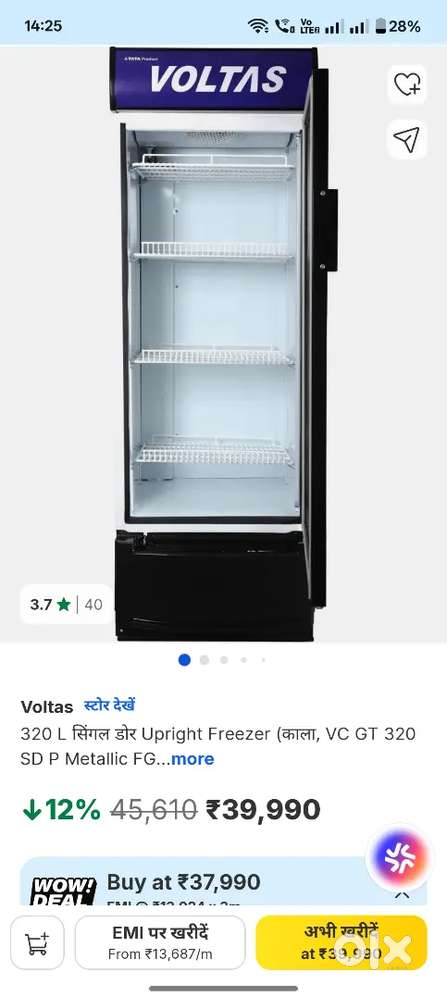Tap the image carousel page indicator dots
The width and height of the screenshot is (447, 1000).
click(x=223, y=660)
